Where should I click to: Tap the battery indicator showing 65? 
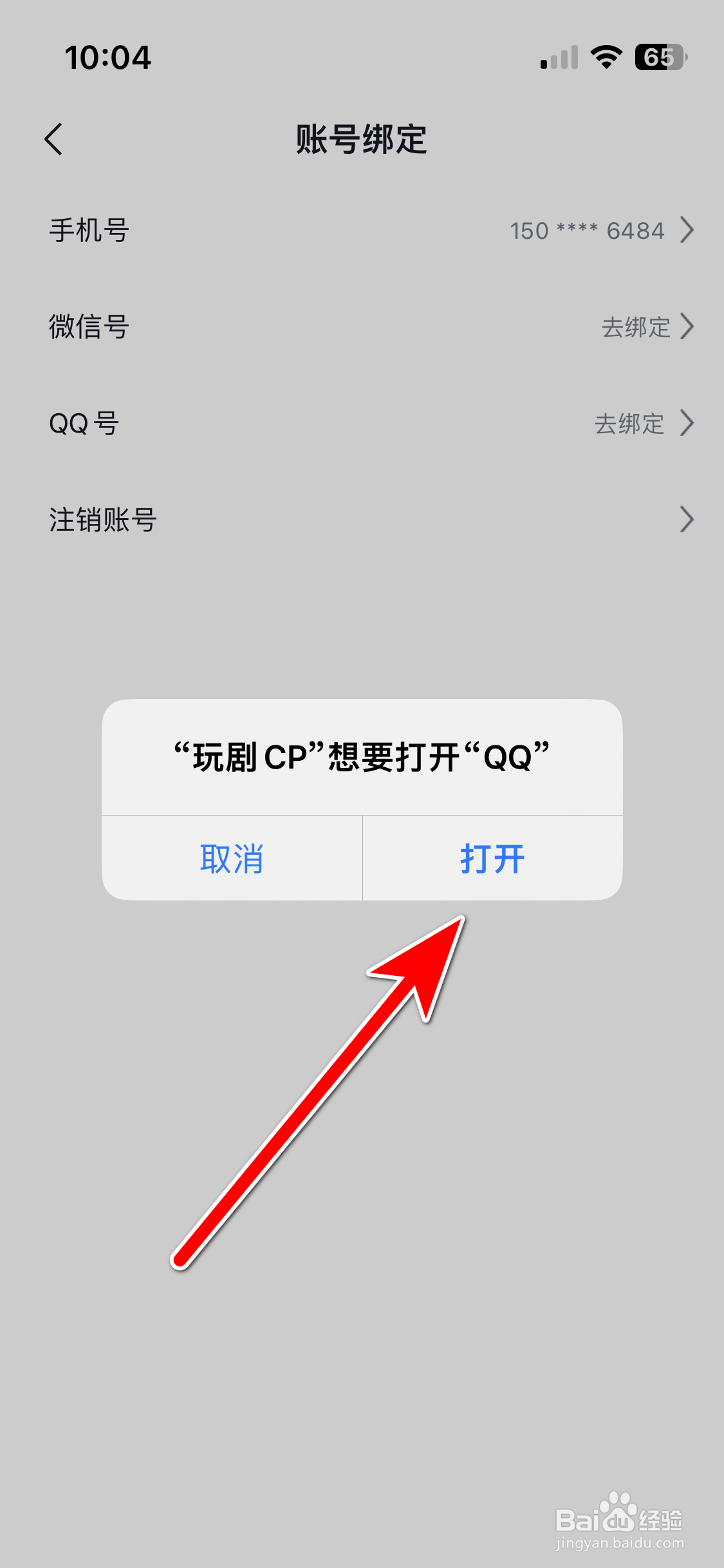point(657,57)
